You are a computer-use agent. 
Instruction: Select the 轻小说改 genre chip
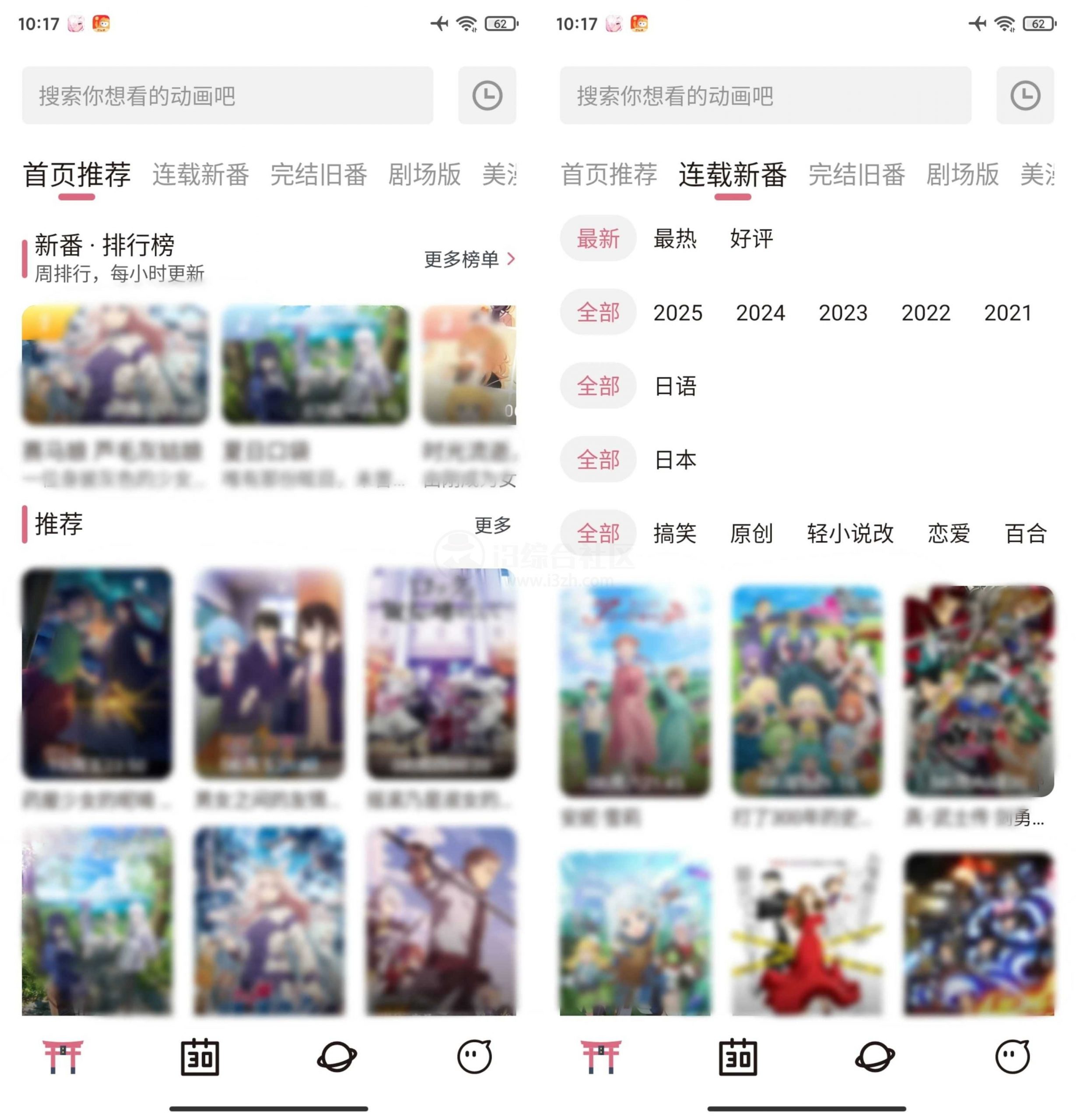[x=850, y=534]
